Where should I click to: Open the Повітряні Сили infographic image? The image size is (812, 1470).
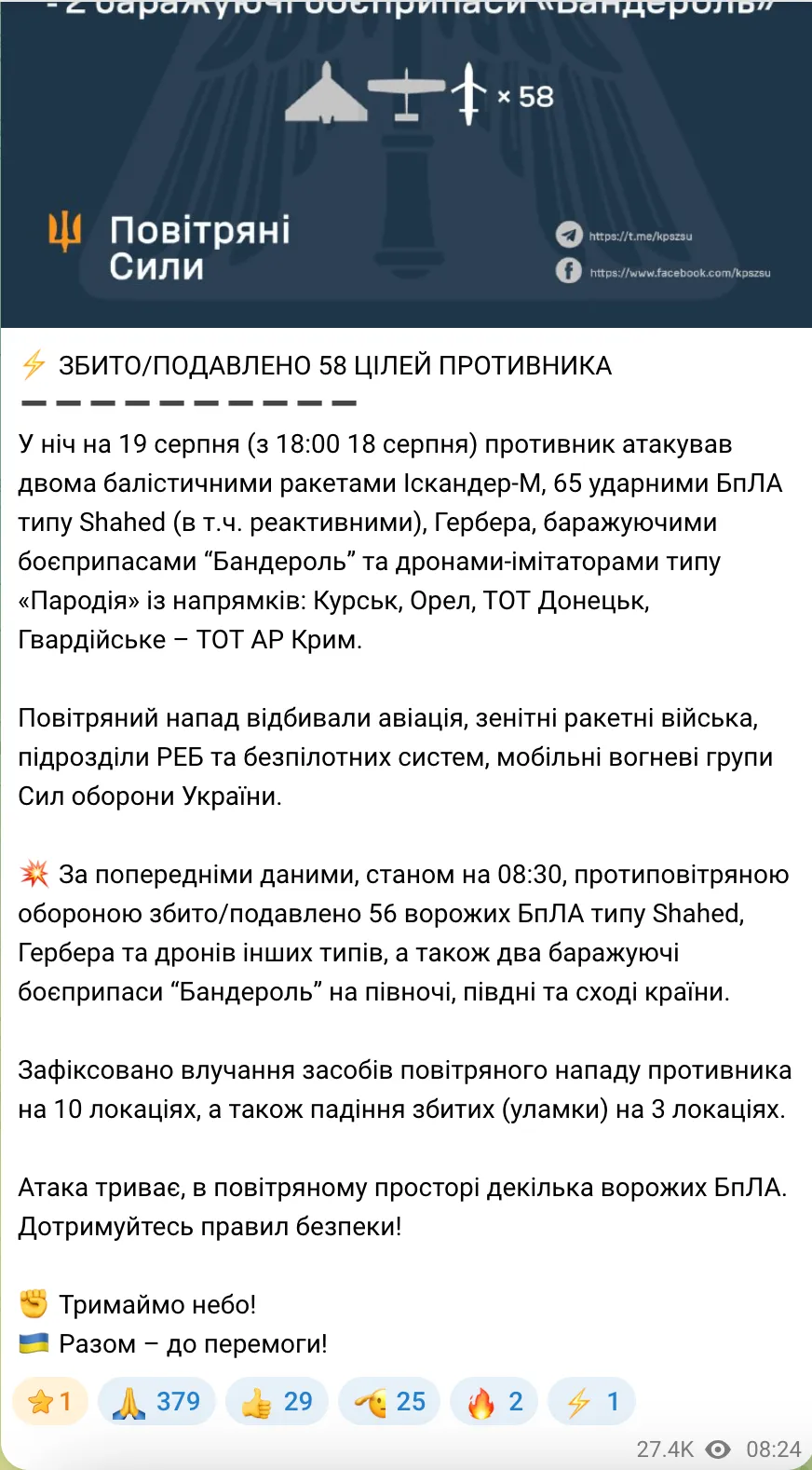click(406, 164)
